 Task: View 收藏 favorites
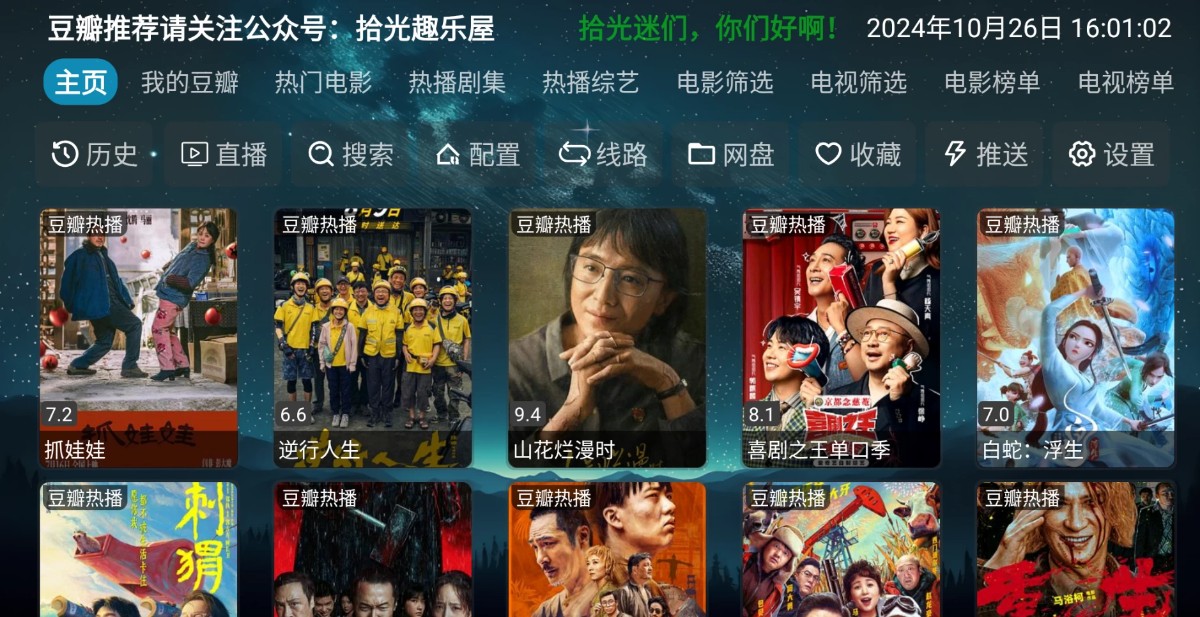(x=858, y=154)
